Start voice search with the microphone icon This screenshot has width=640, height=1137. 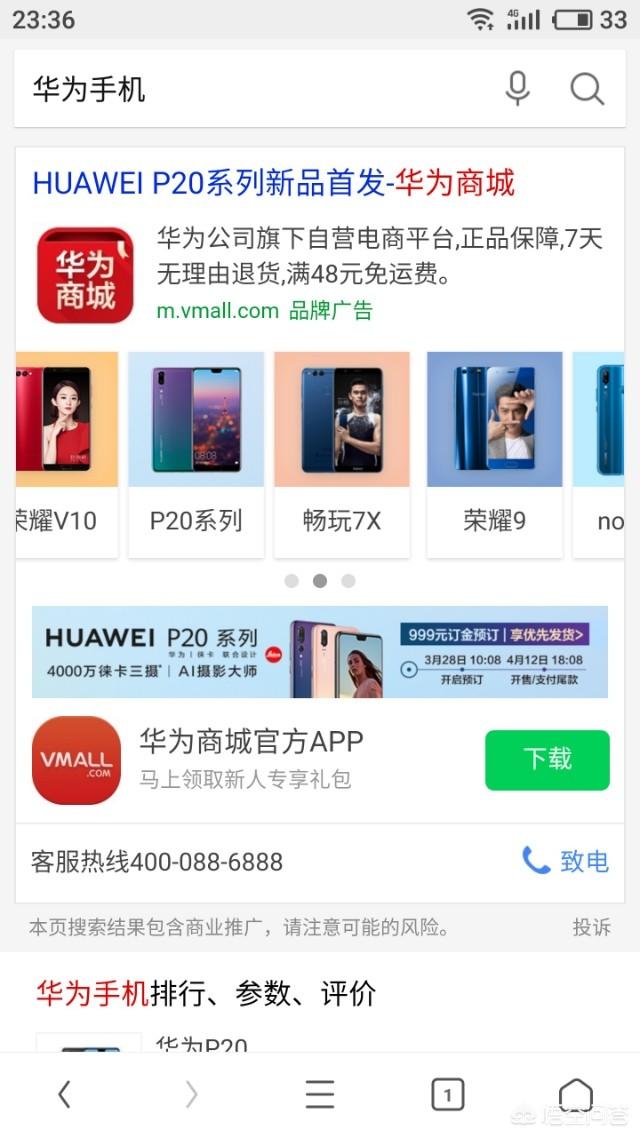[517, 89]
